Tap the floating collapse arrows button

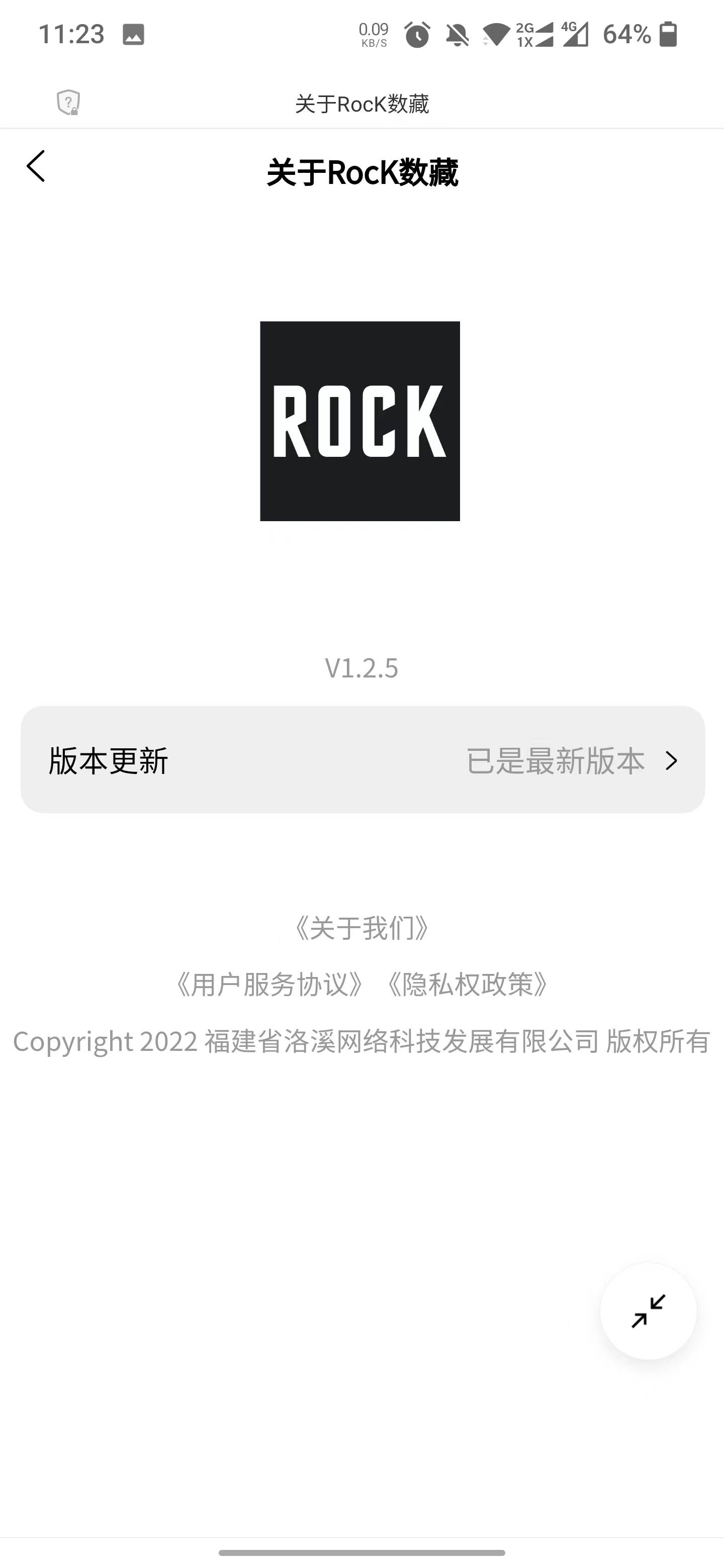(x=648, y=1311)
